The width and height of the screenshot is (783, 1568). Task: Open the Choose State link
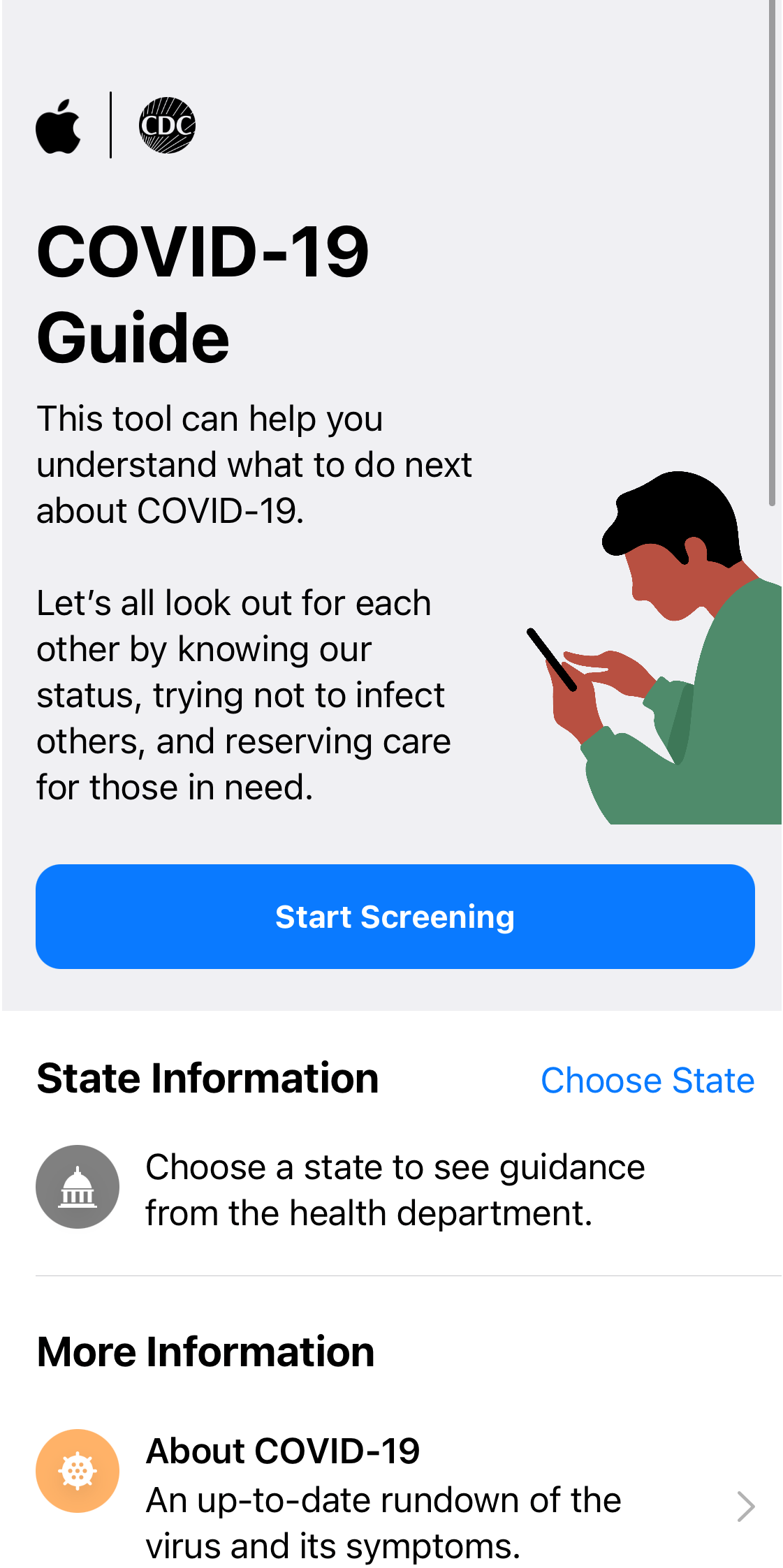pos(647,1080)
